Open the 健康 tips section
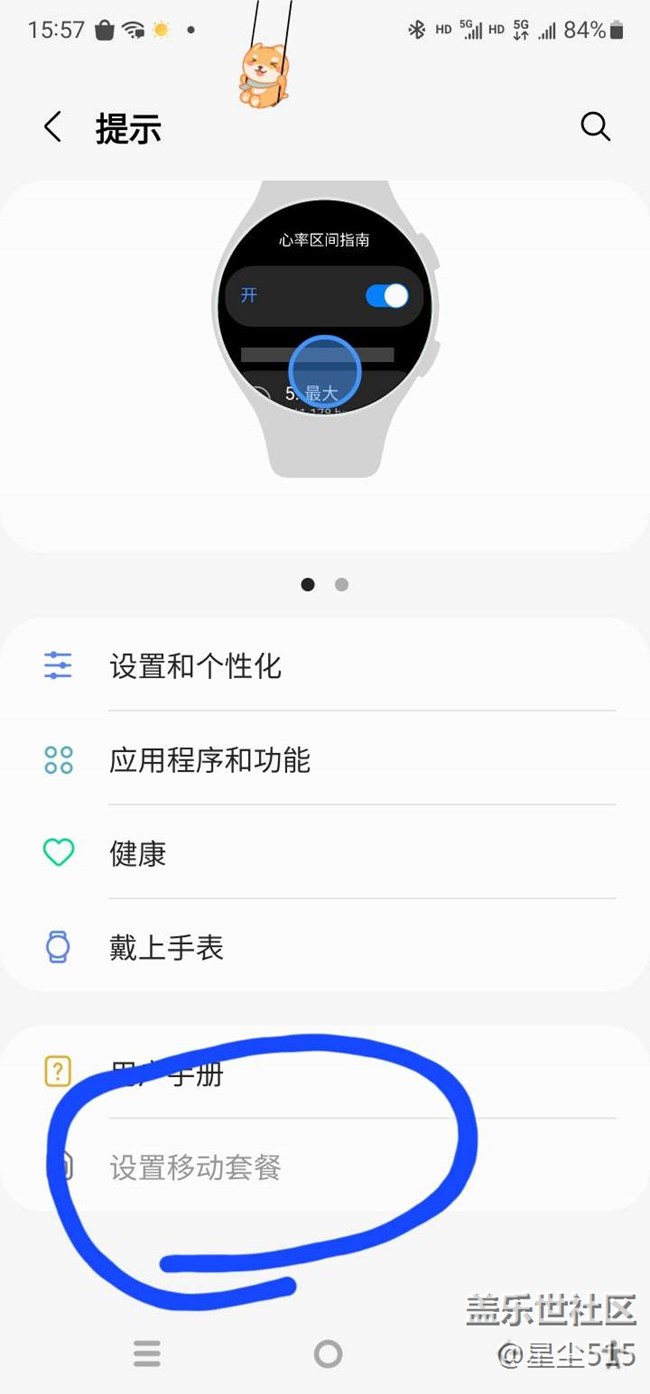This screenshot has width=650, height=1394. pos(138,854)
